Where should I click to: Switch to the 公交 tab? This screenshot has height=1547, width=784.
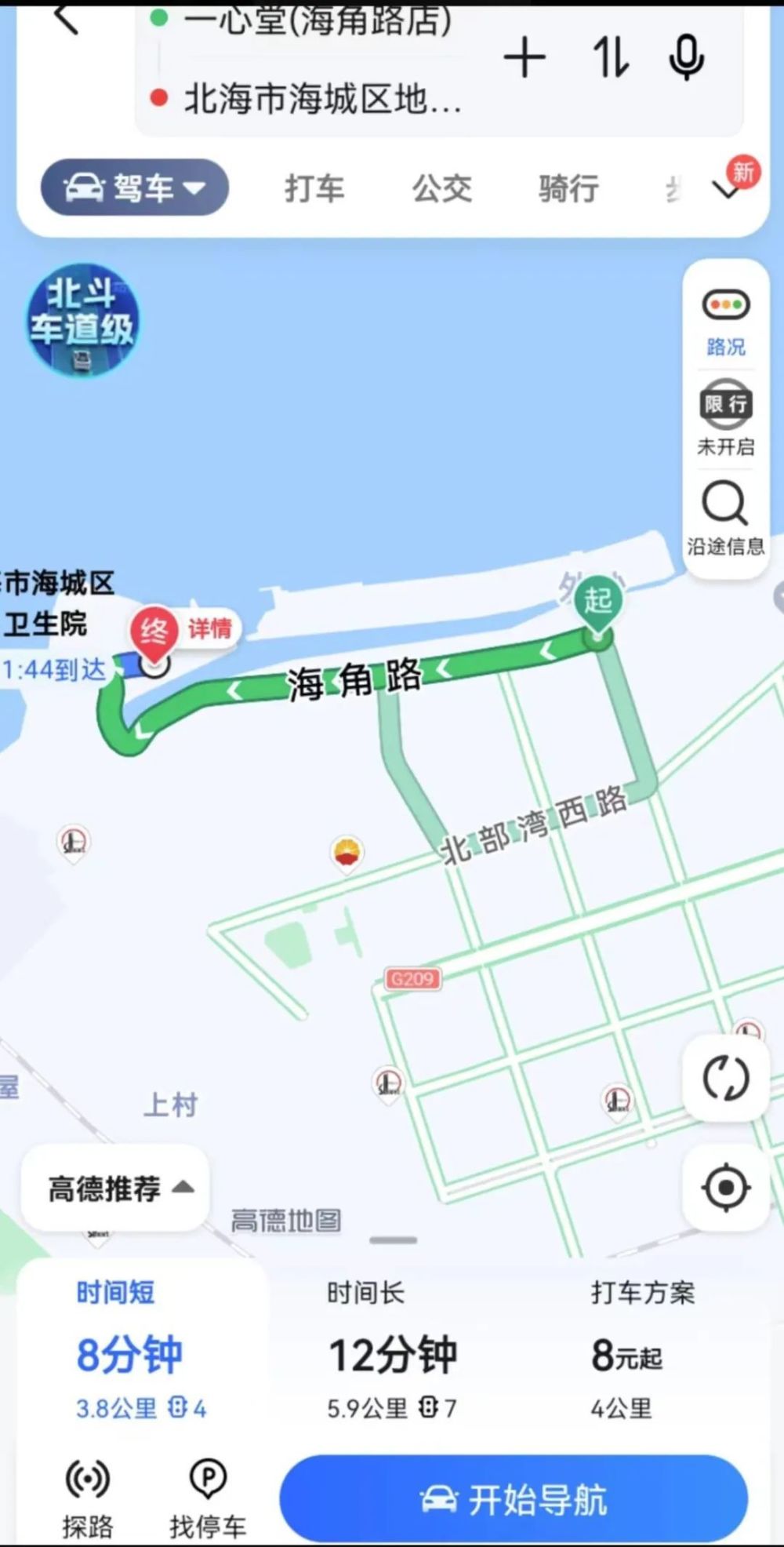tap(442, 189)
